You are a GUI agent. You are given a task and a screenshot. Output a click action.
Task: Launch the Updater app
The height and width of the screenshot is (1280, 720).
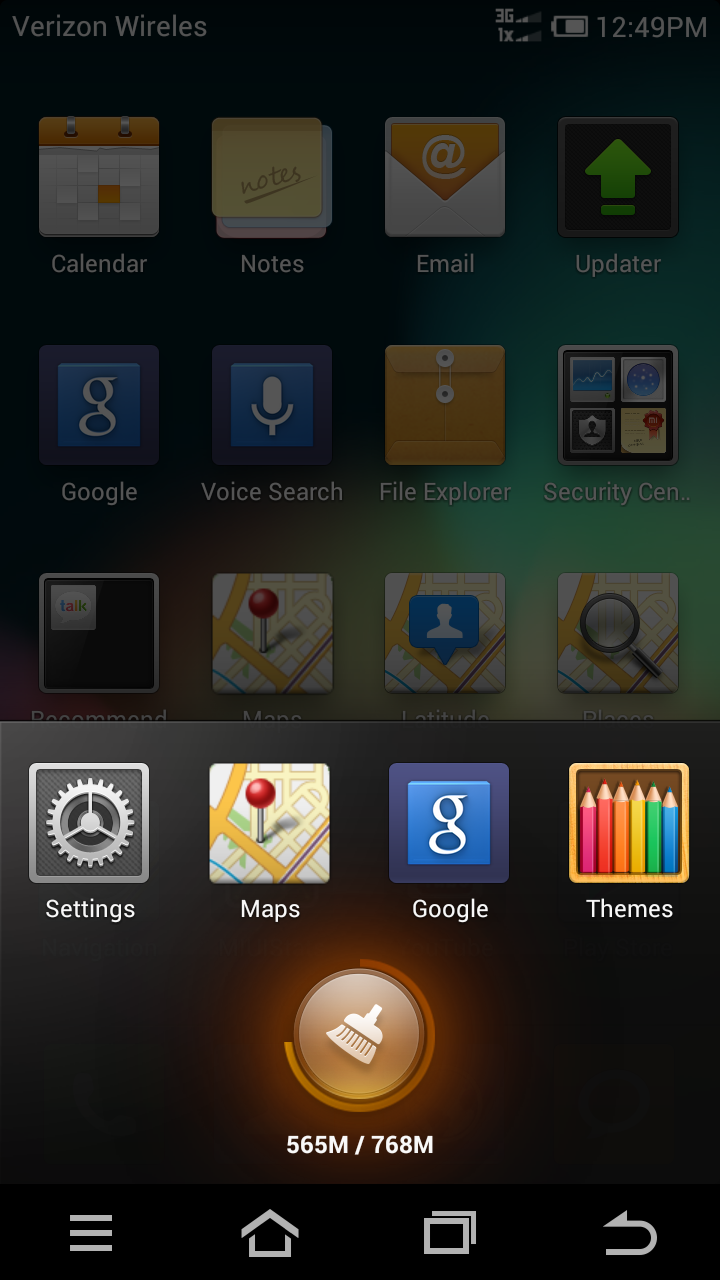(x=618, y=177)
